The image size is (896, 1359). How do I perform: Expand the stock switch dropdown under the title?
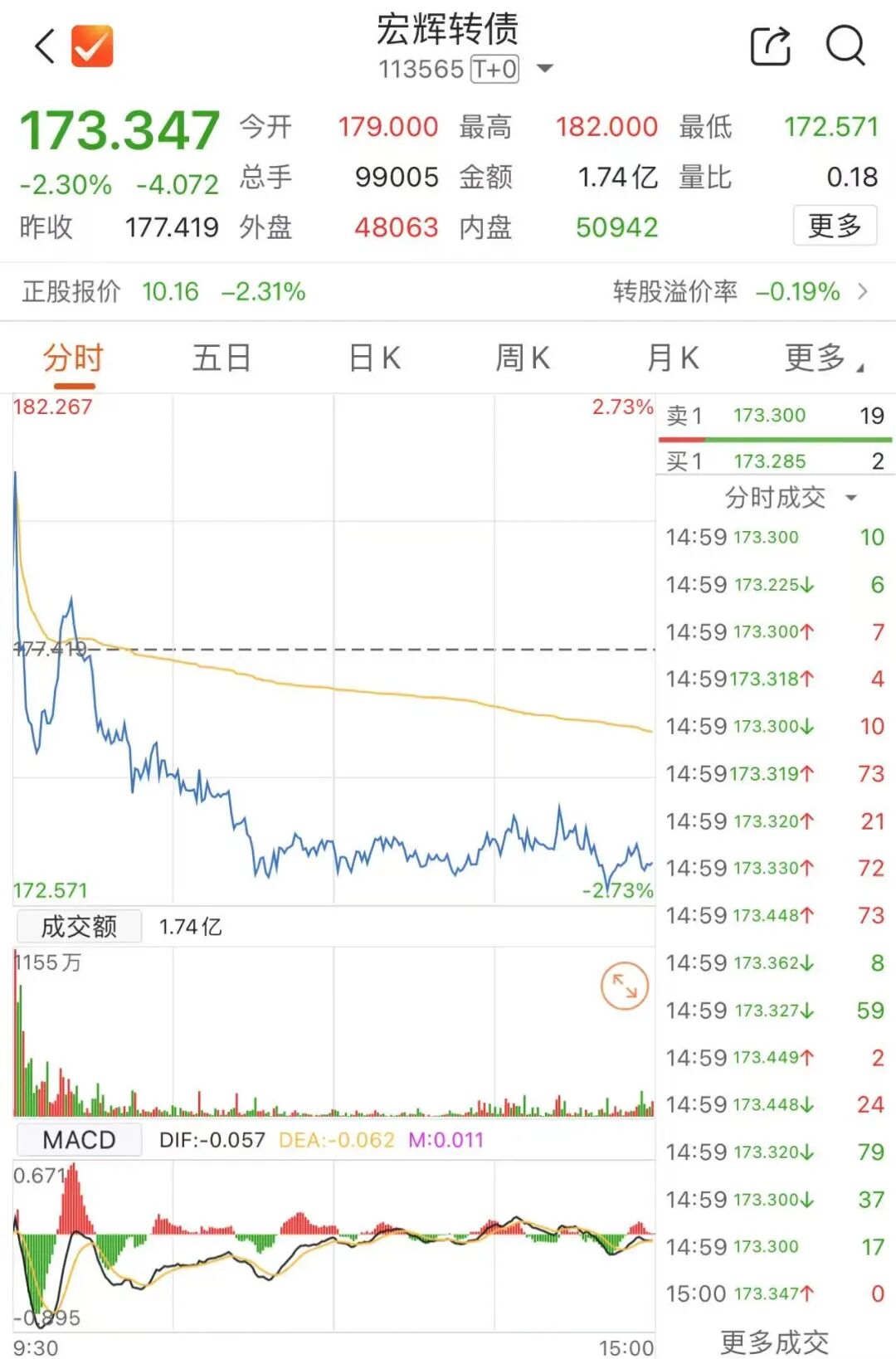pos(545,69)
